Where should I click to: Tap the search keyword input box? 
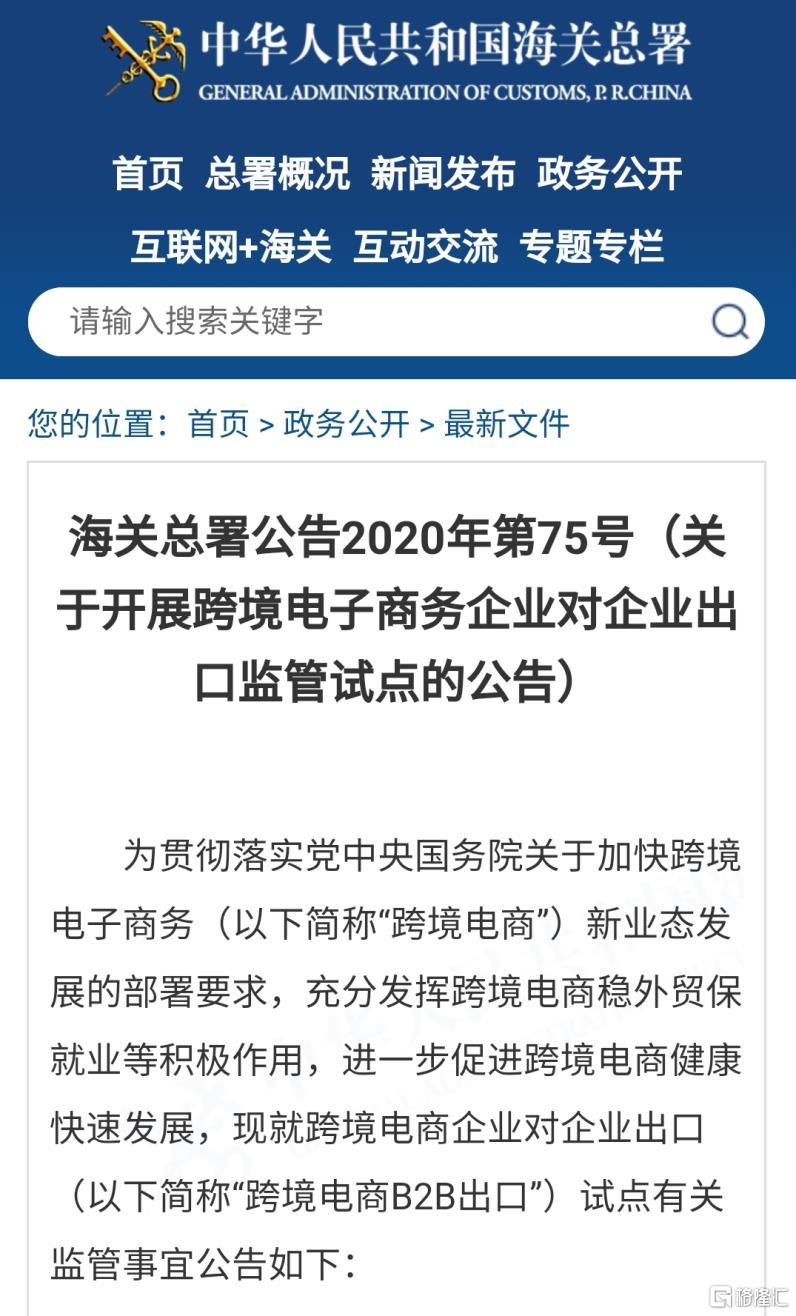(370, 321)
